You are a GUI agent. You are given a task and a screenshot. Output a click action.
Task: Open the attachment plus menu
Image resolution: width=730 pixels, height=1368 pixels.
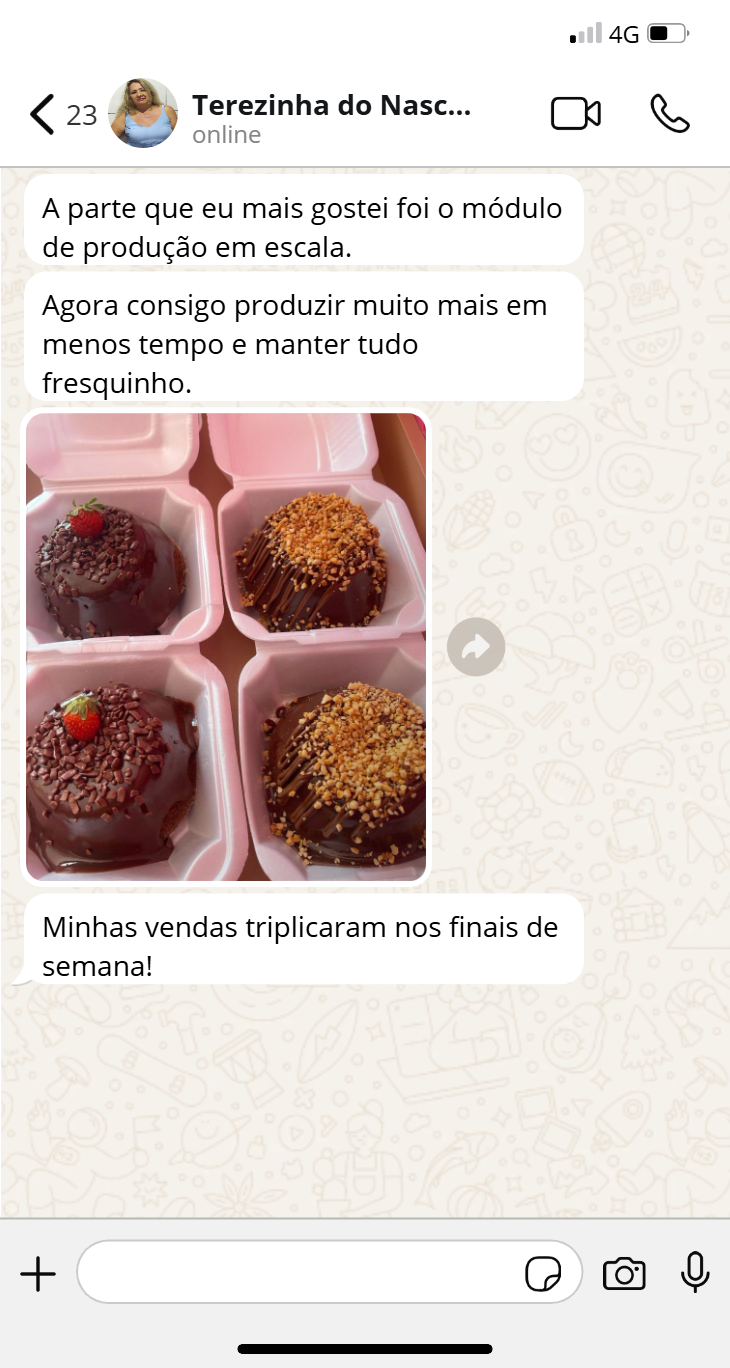click(x=38, y=1274)
